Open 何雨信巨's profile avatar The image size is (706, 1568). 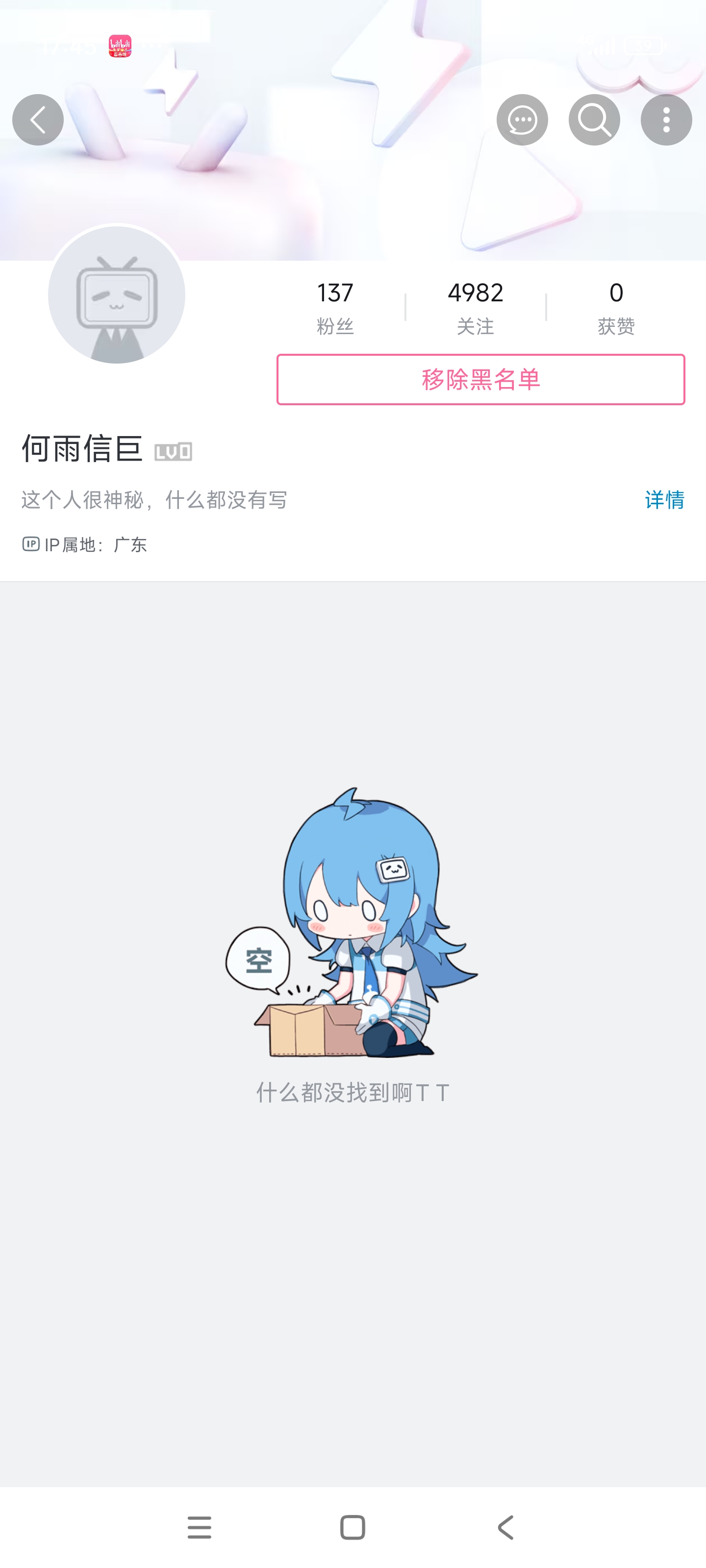coord(116,295)
